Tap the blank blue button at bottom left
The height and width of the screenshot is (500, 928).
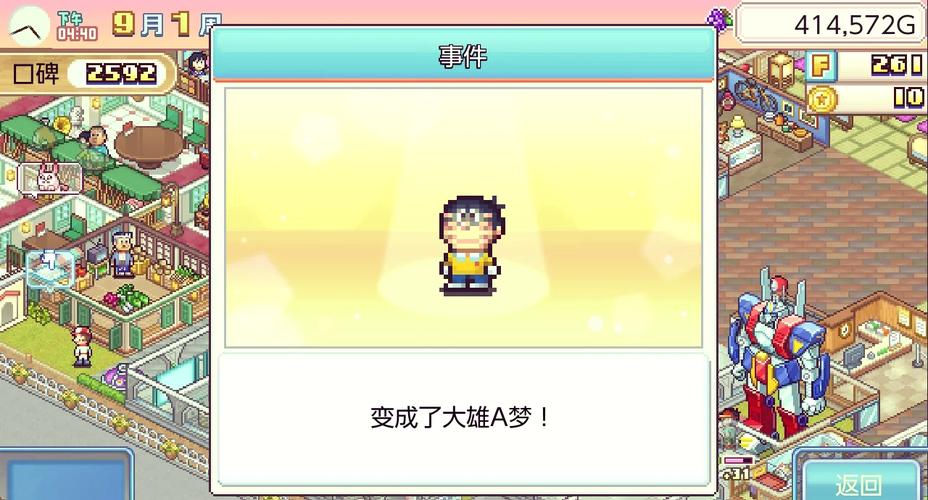tap(65, 478)
